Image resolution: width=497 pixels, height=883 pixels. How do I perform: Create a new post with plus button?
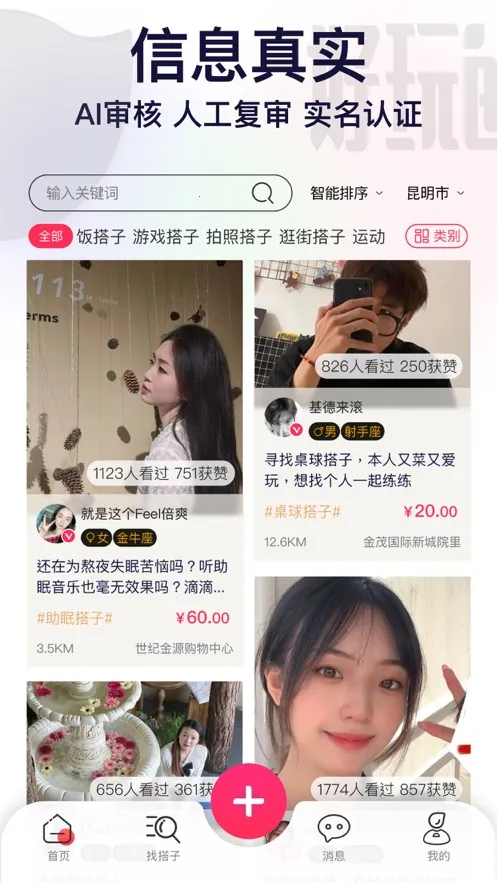[249, 801]
